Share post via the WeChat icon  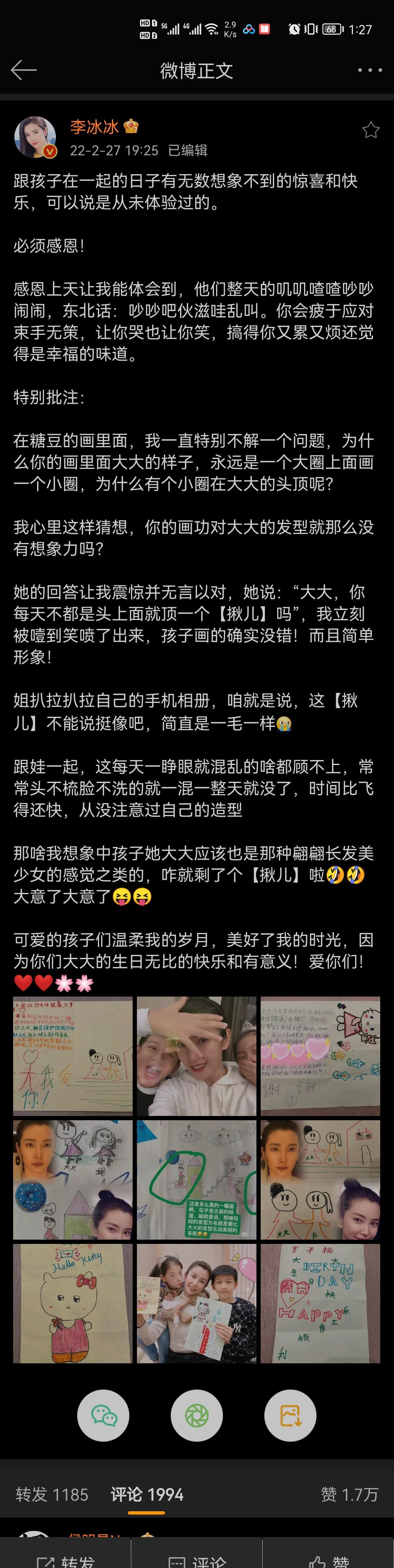pos(103,1416)
